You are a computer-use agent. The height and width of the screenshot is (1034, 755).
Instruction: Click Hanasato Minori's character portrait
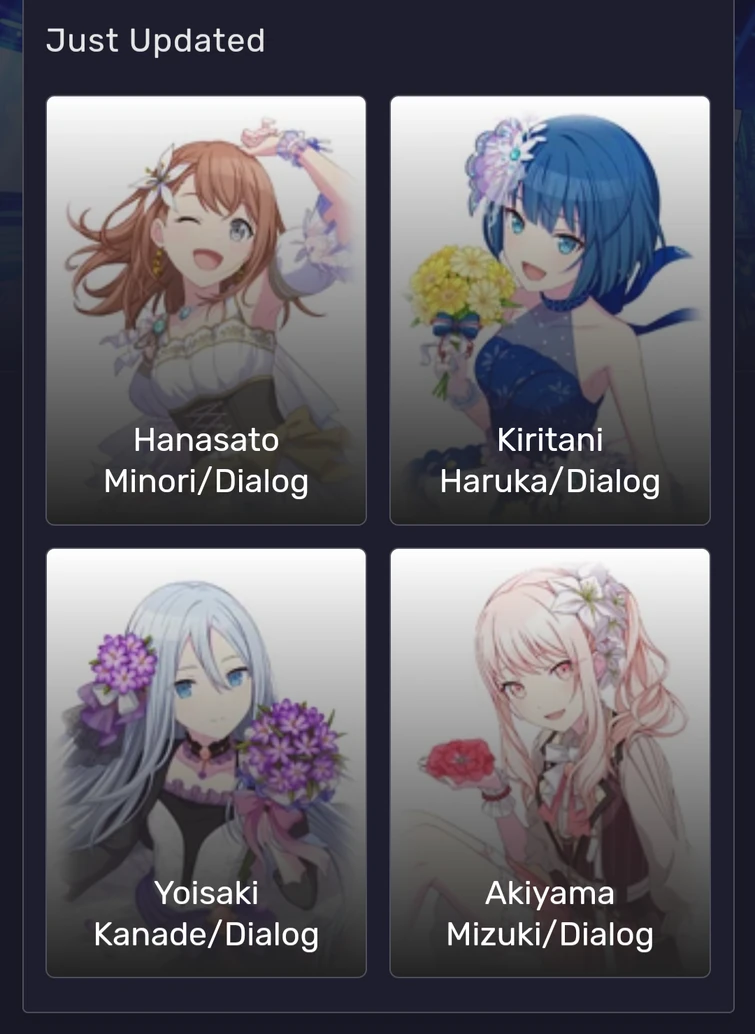[x=206, y=250]
